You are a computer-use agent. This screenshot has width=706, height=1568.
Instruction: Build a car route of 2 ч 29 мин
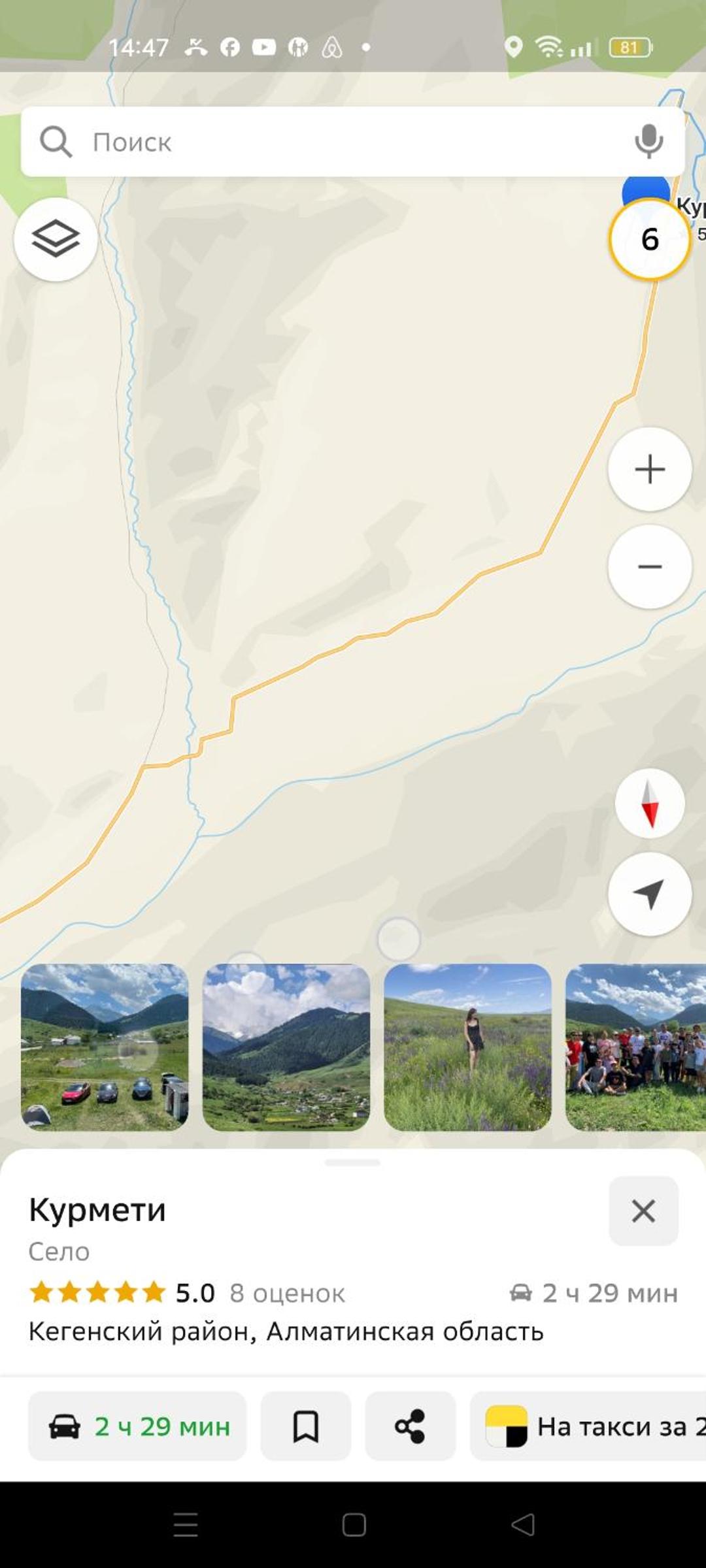click(x=137, y=1426)
